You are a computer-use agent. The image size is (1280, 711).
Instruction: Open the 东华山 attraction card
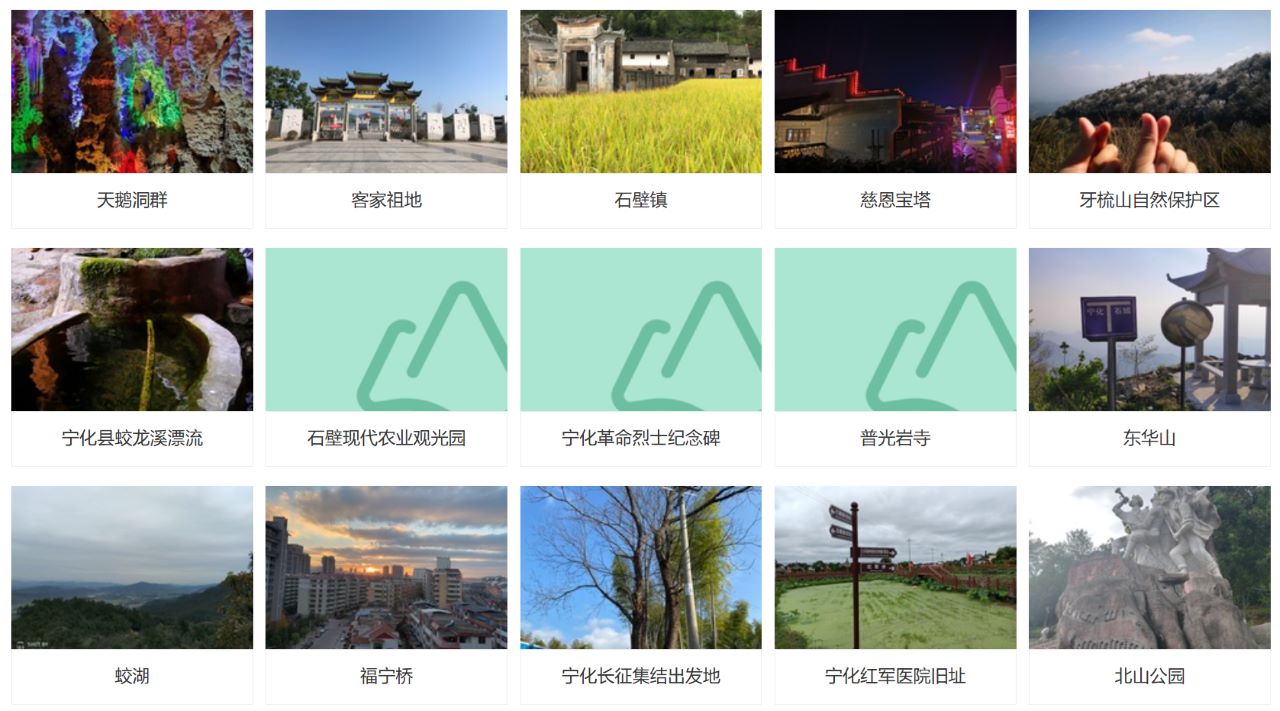(1149, 358)
